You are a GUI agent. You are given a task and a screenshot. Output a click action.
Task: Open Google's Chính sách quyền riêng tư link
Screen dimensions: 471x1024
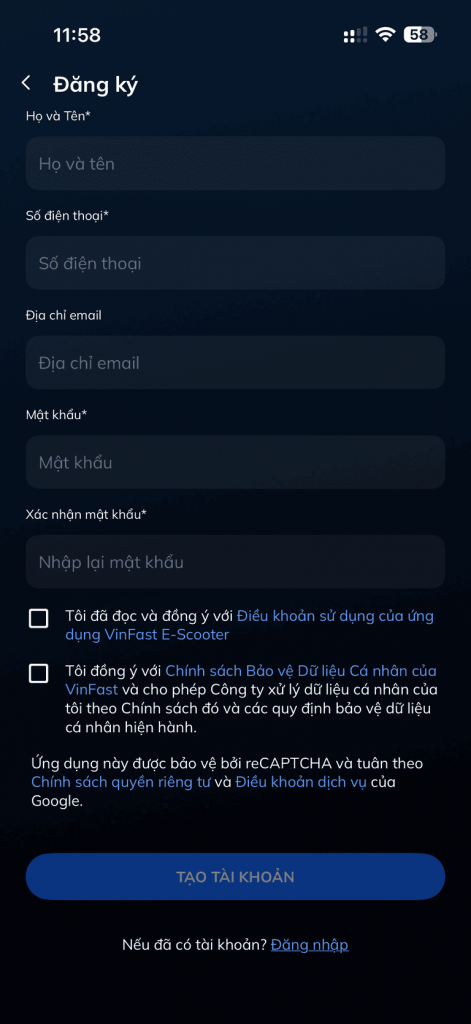point(121,782)
